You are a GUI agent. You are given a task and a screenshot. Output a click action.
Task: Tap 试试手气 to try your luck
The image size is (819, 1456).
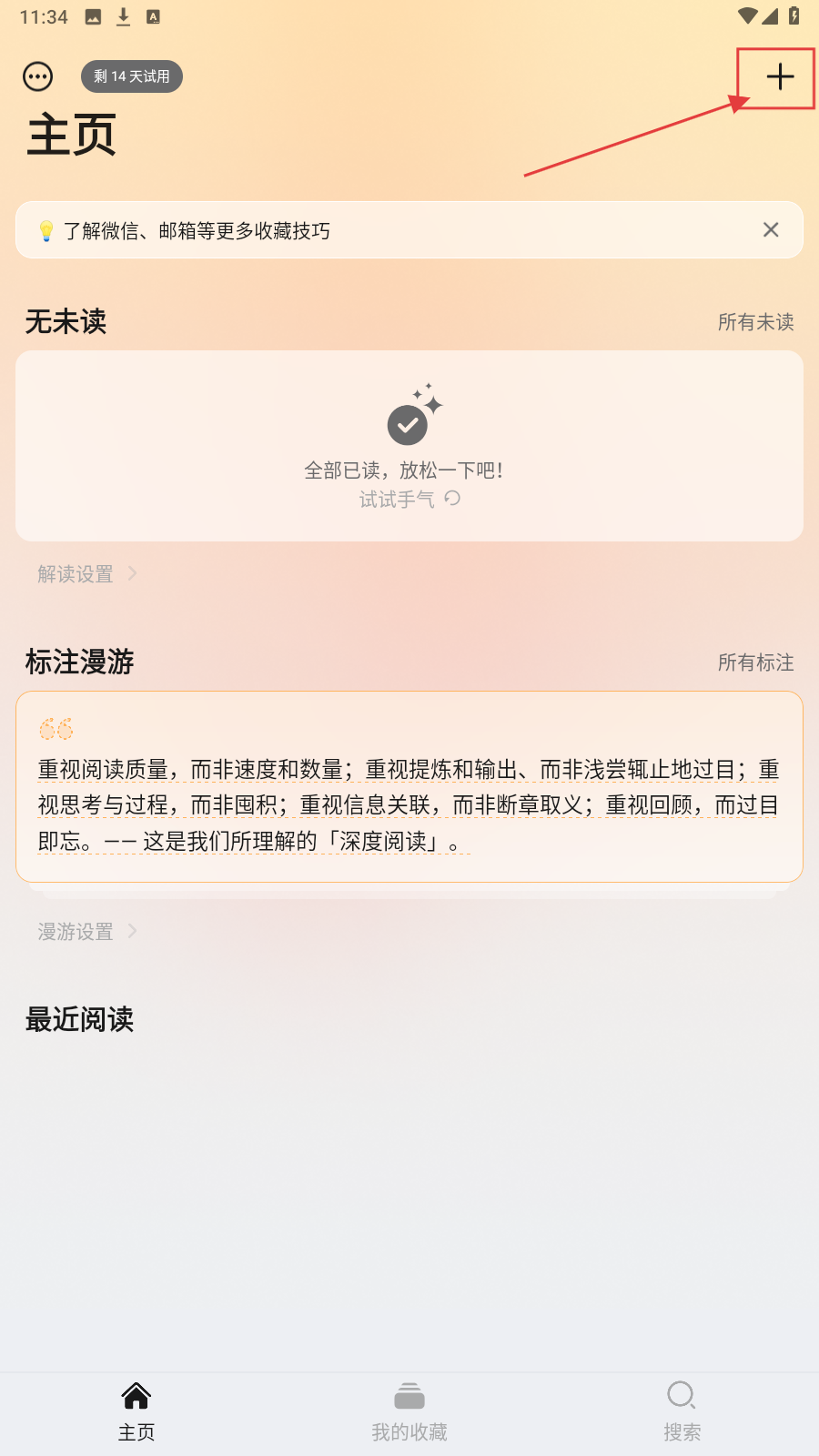409,499
